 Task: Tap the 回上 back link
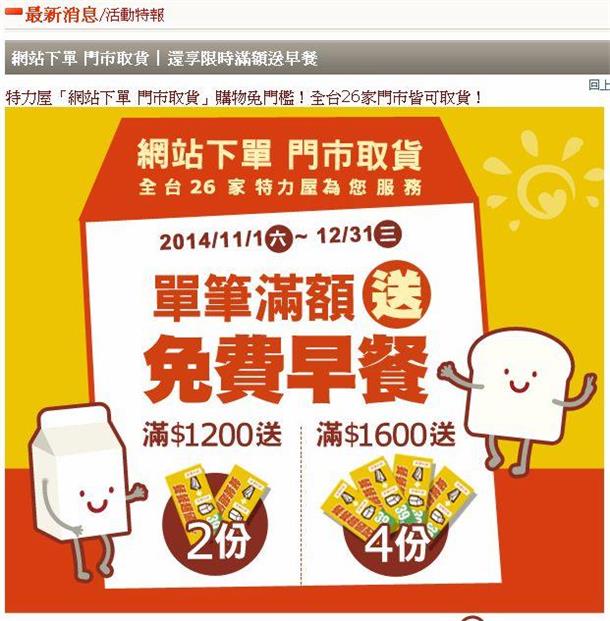(x=598, y=85)
